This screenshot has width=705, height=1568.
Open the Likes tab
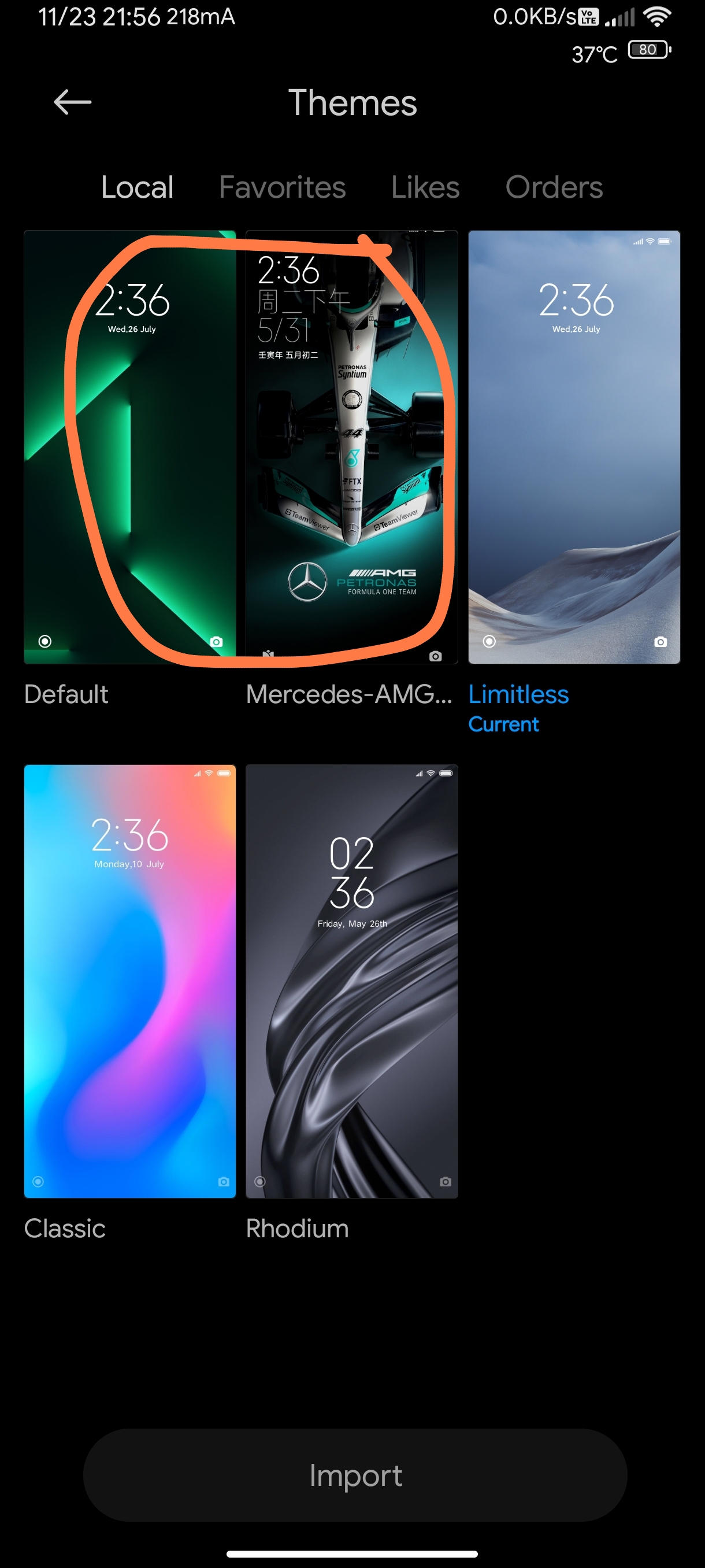pyautogui.click(x=425, y=187)
